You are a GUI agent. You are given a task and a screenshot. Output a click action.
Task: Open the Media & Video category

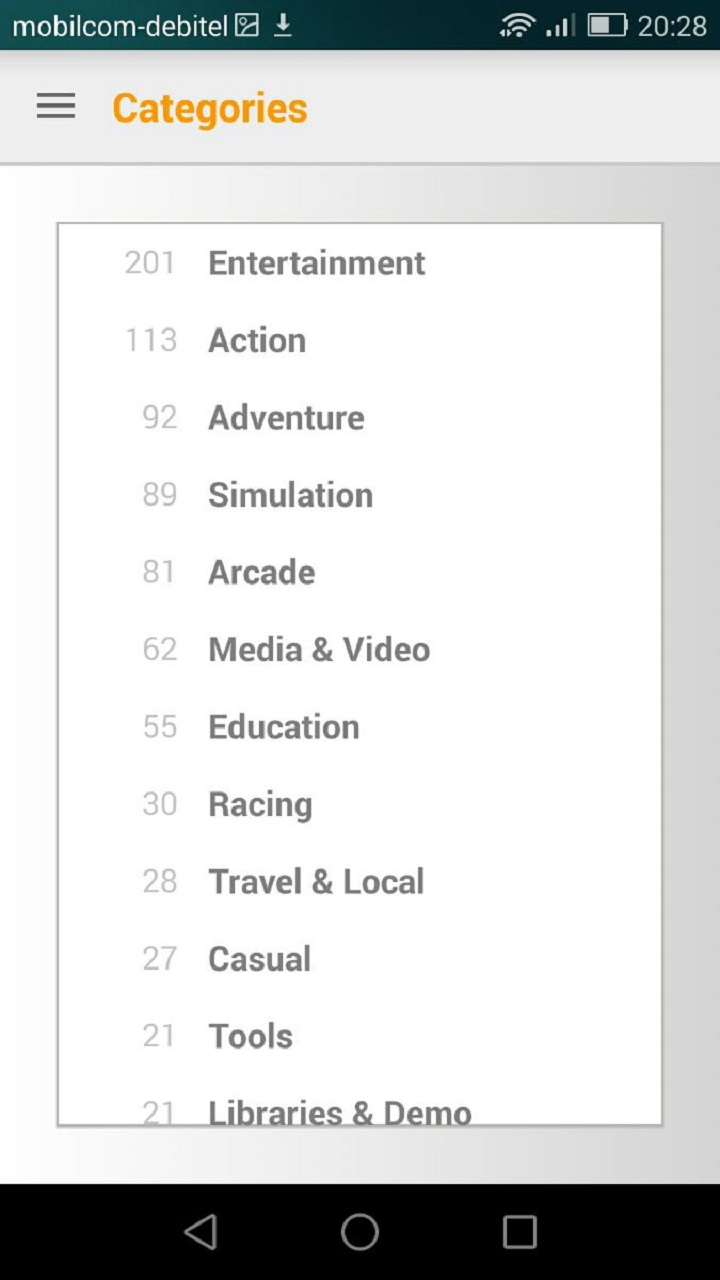point(319,649)
